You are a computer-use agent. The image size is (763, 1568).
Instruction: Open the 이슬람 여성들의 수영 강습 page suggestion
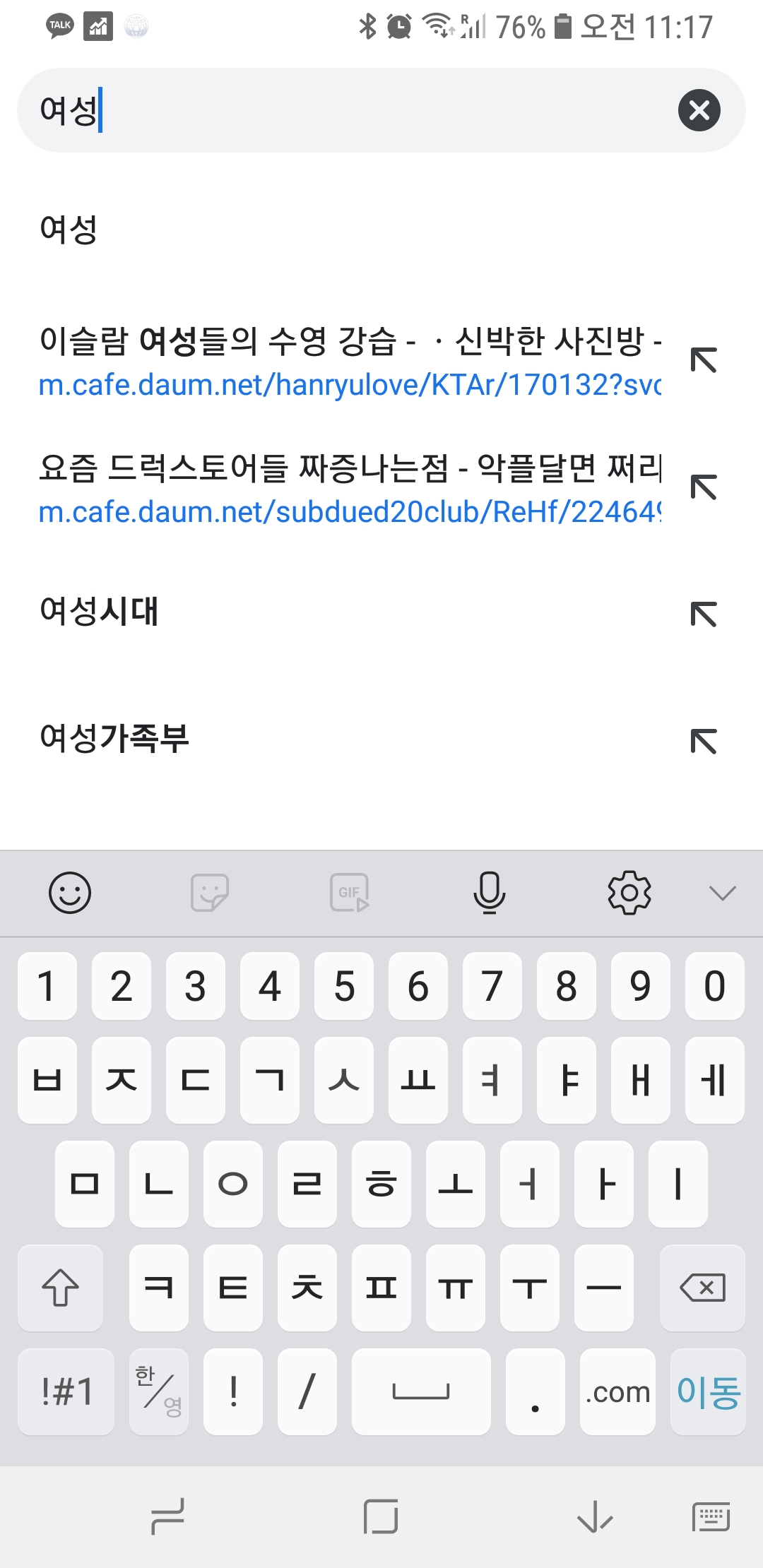(350, 362)
